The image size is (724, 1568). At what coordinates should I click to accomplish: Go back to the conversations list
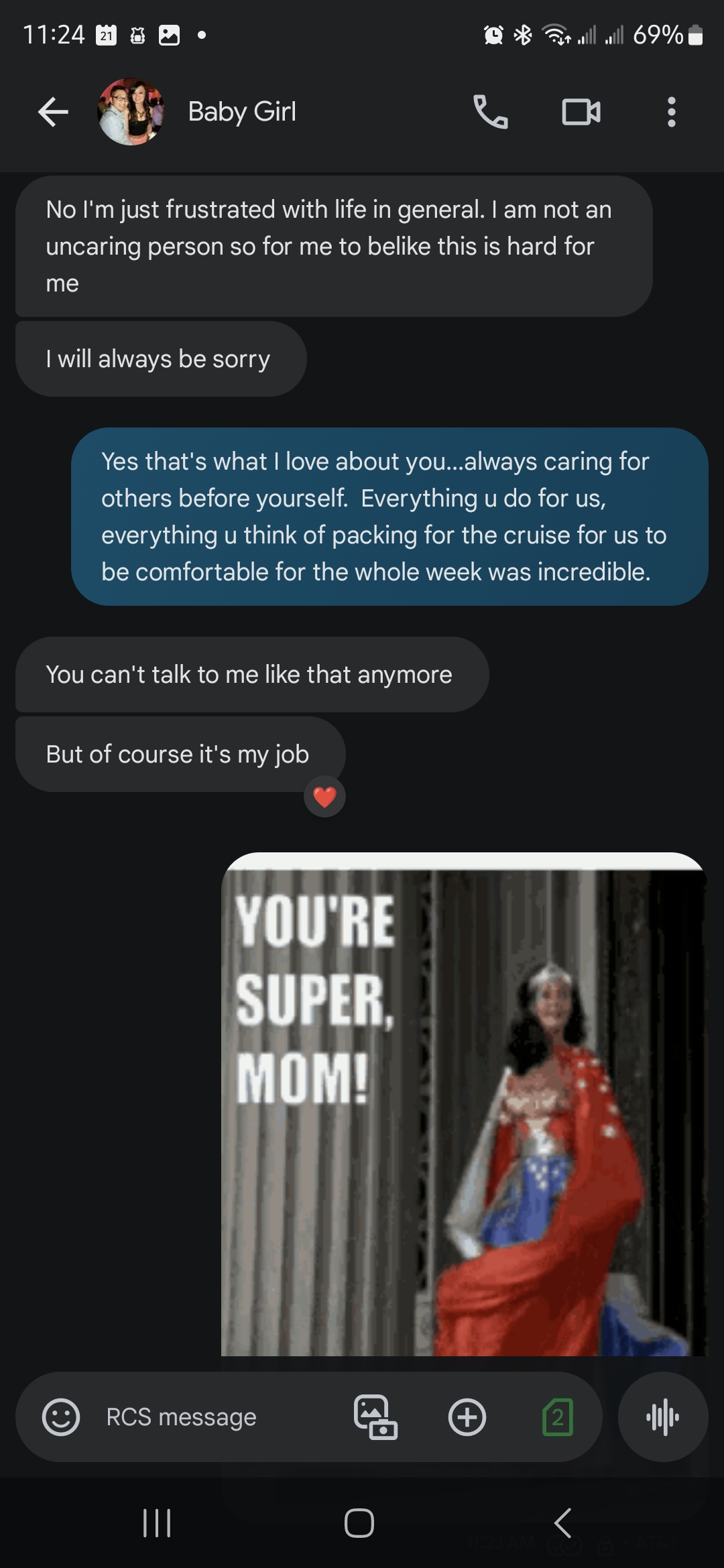click(54, 112)
